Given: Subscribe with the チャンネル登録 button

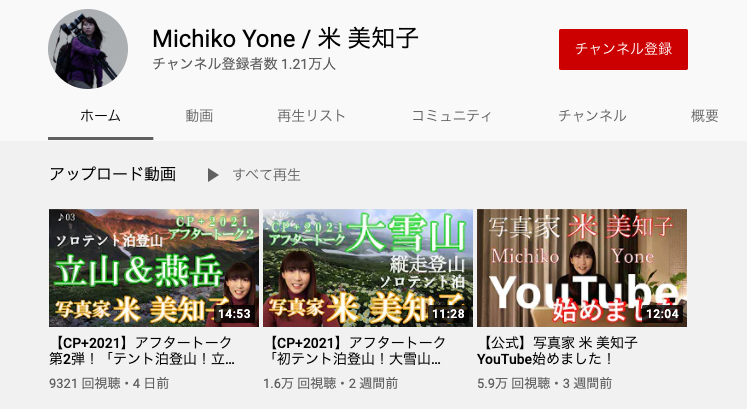Looking at the screenshot, I should tap(623, 48).
